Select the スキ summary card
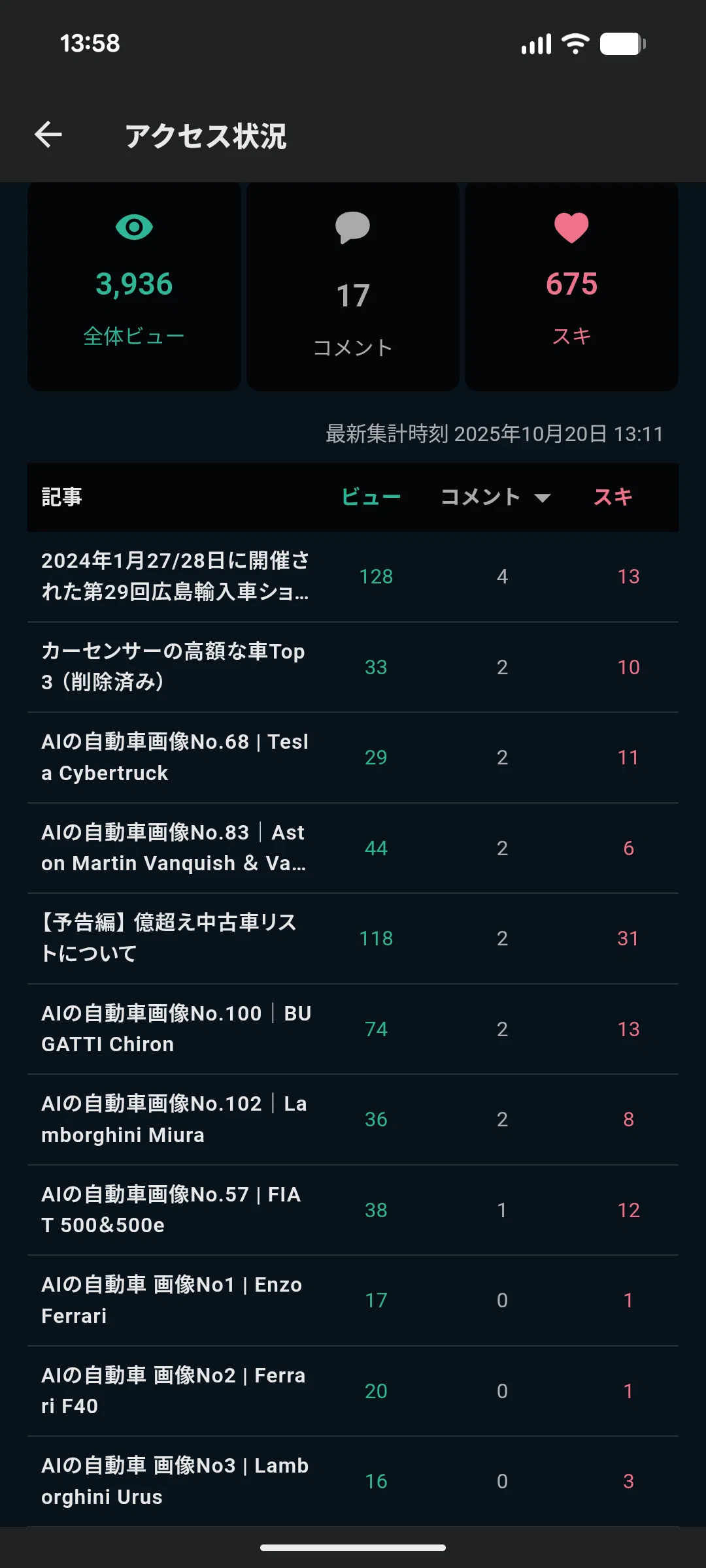 [x=571, y=286]
